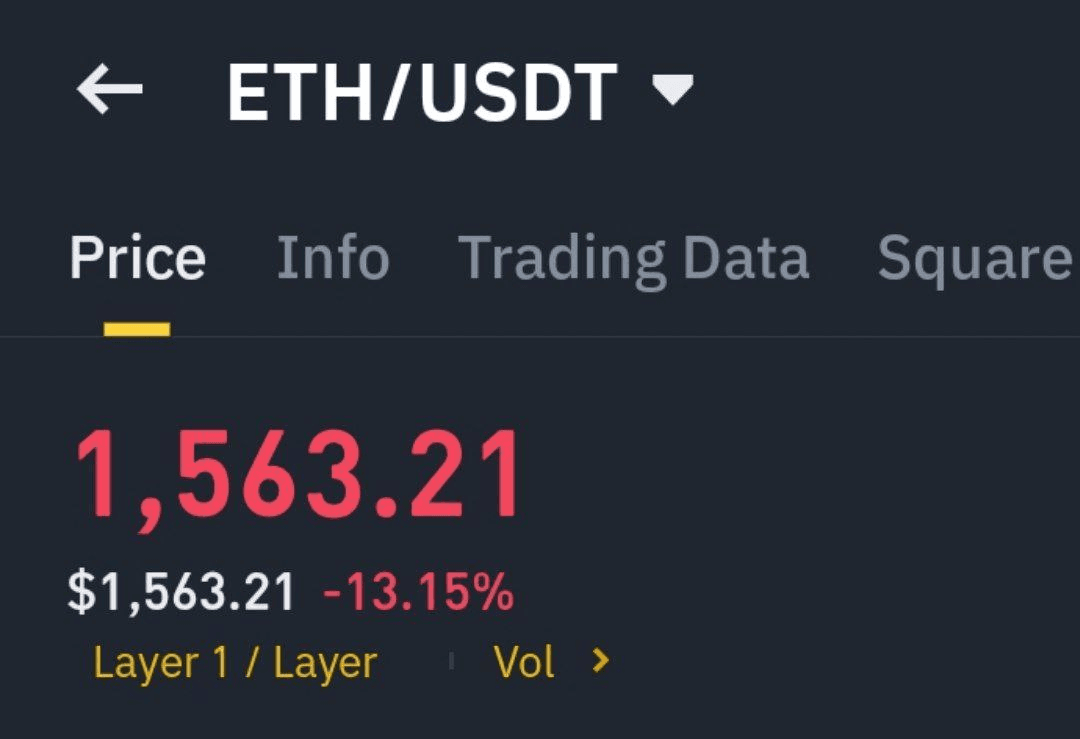Switch to the Info tab
The width and height of the screenshot is (1080, 739).
coord(333,258)
